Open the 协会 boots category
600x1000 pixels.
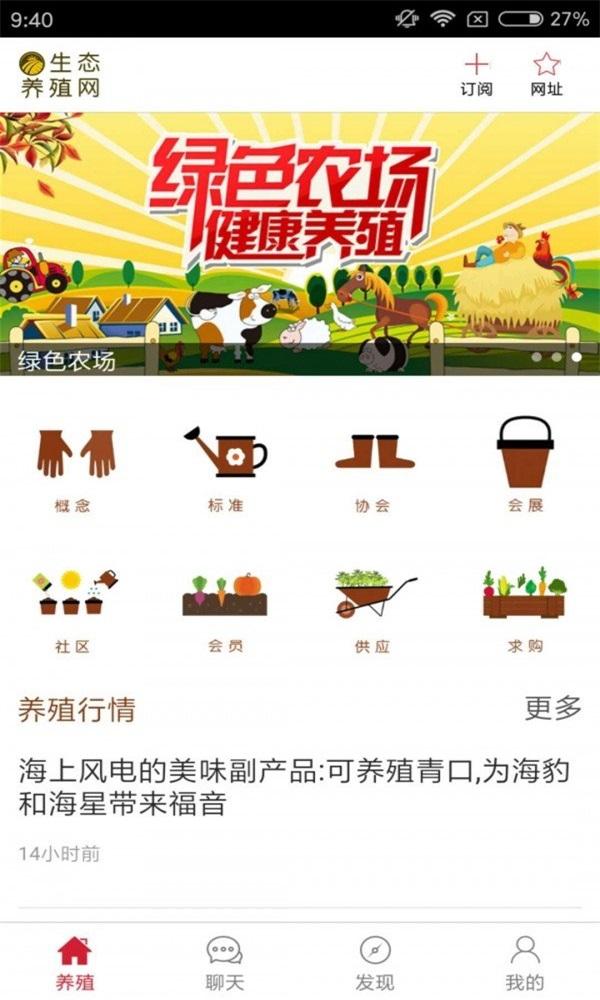coord(374,465)
